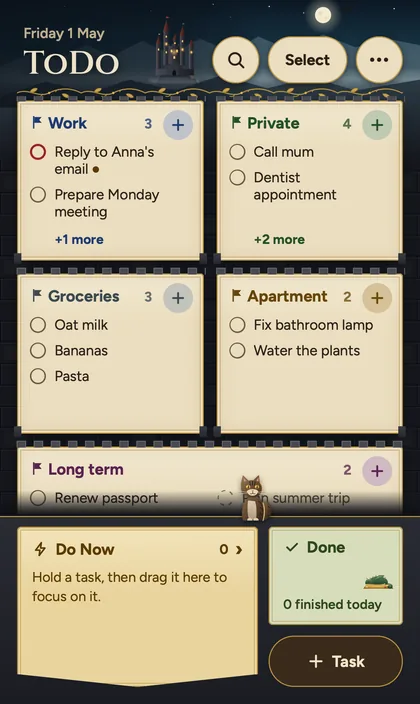Mark Water the plants as done
Screen dimensions: 420x704
tap(237, 351)
